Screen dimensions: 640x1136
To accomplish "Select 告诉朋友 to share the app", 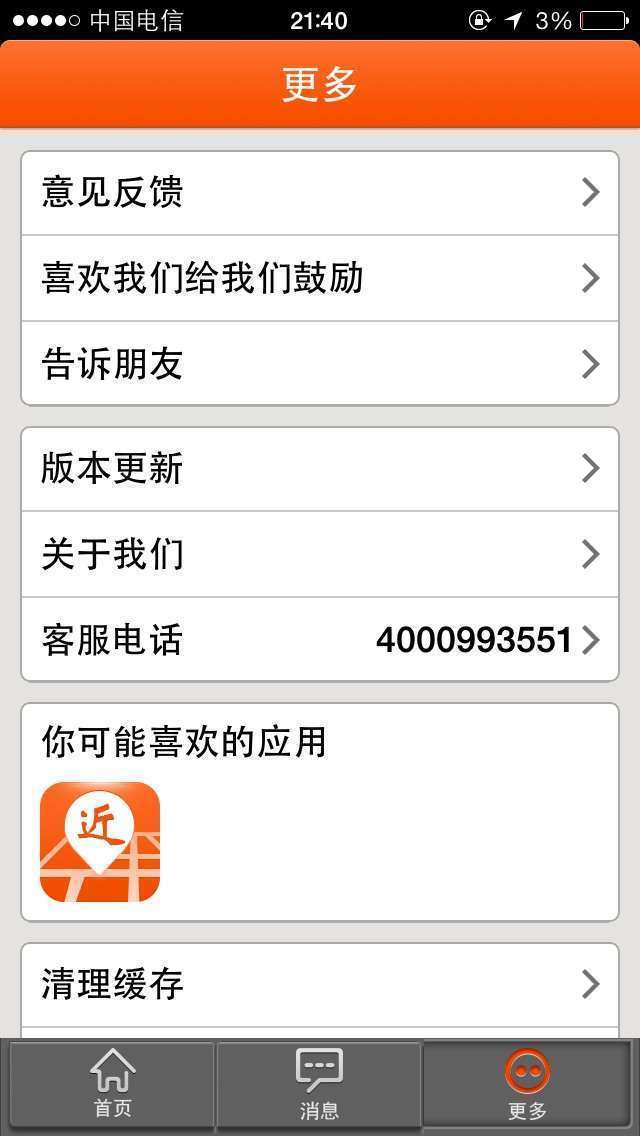I will (320, 364).
